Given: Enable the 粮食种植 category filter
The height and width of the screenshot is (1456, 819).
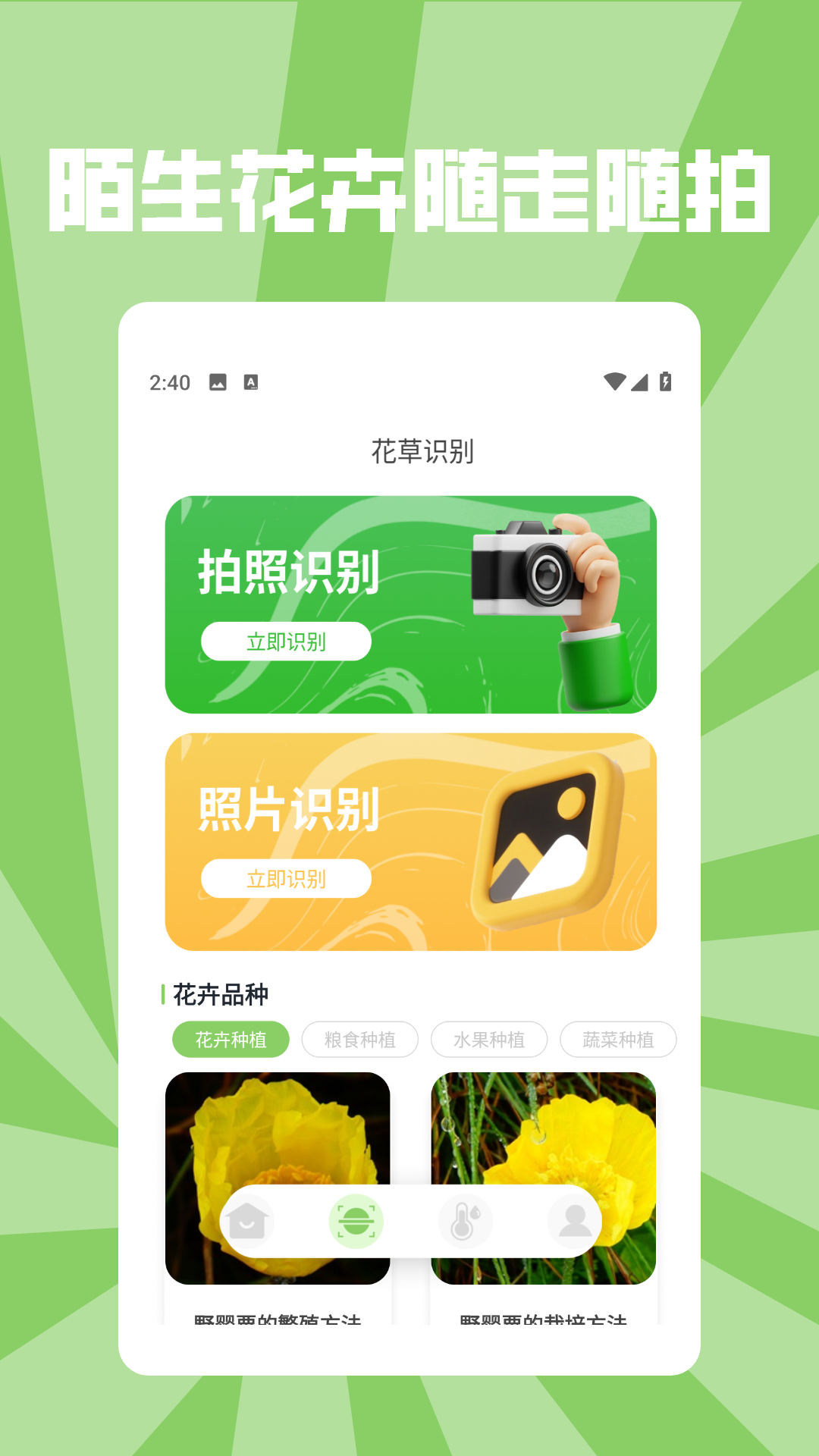Looking at the screenshot, I should [x=360, y=1040].
